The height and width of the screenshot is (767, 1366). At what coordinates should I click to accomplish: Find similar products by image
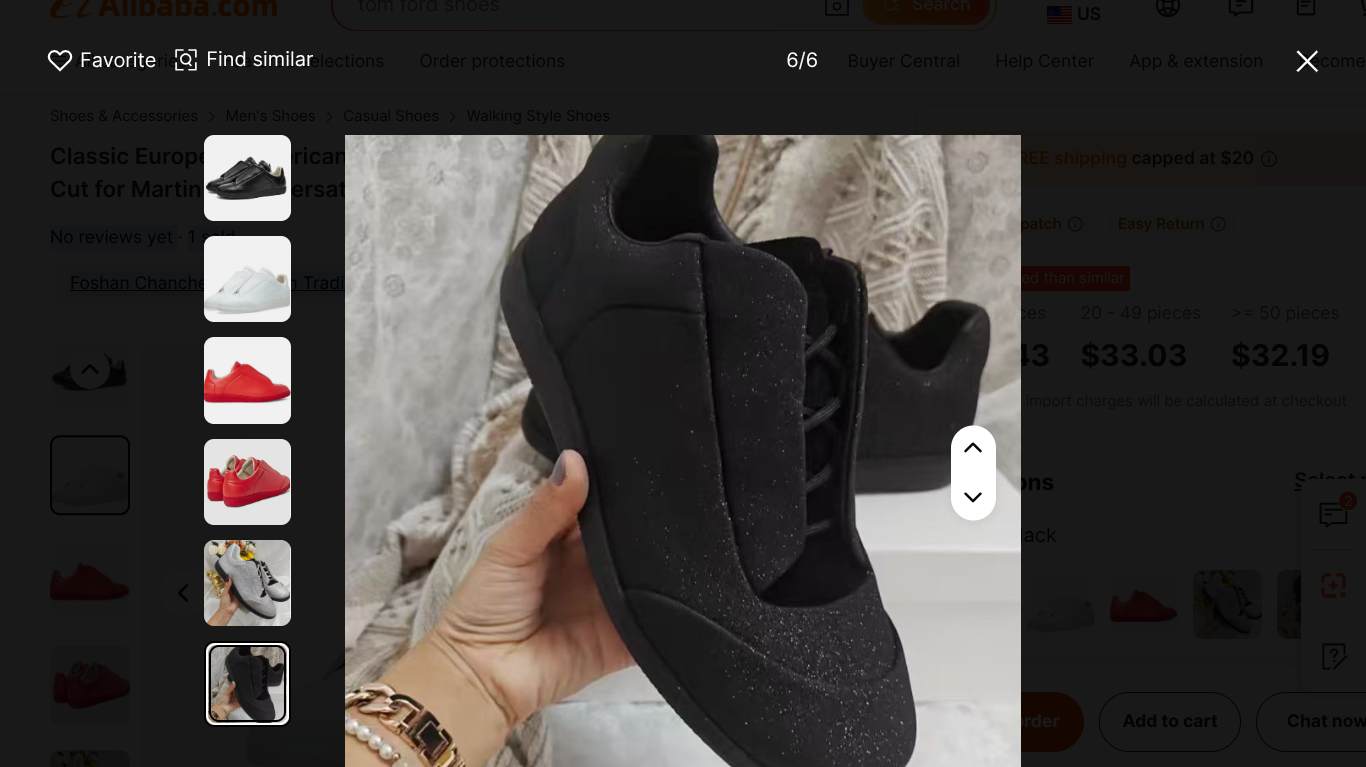[244, 60]
